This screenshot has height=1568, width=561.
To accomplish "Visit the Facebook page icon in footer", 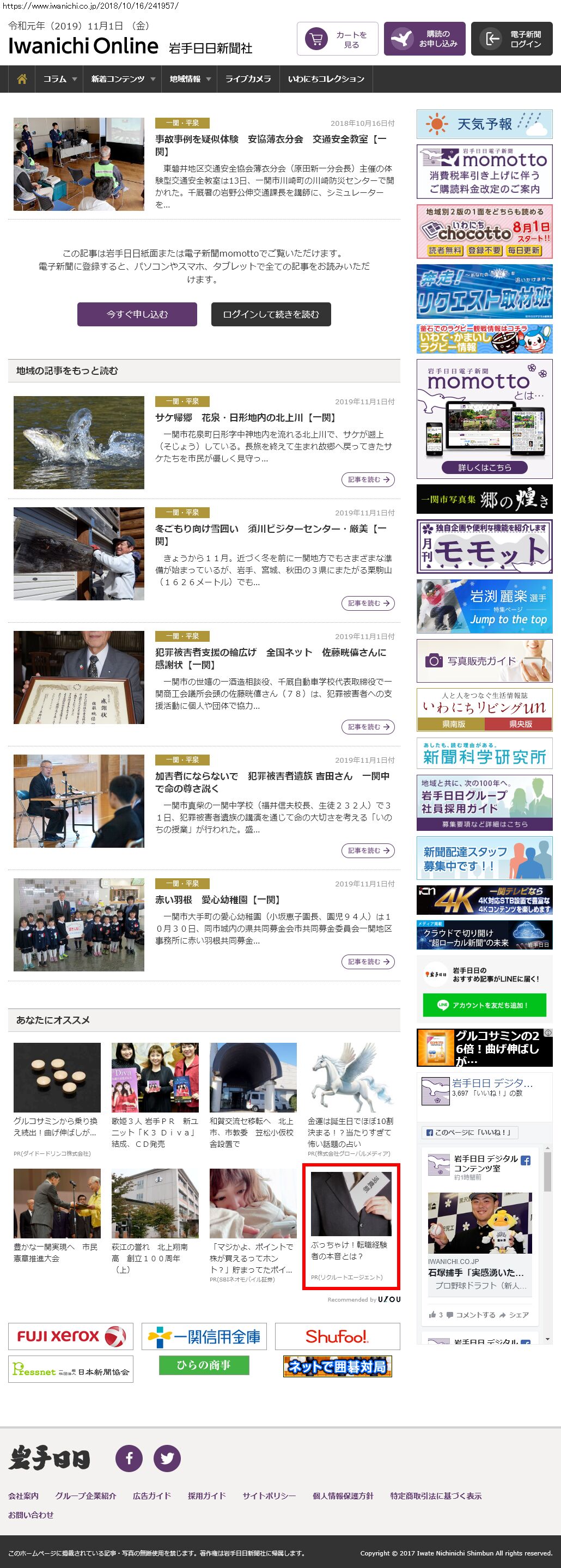I will pyautogui.click(x=129, y=1458).
